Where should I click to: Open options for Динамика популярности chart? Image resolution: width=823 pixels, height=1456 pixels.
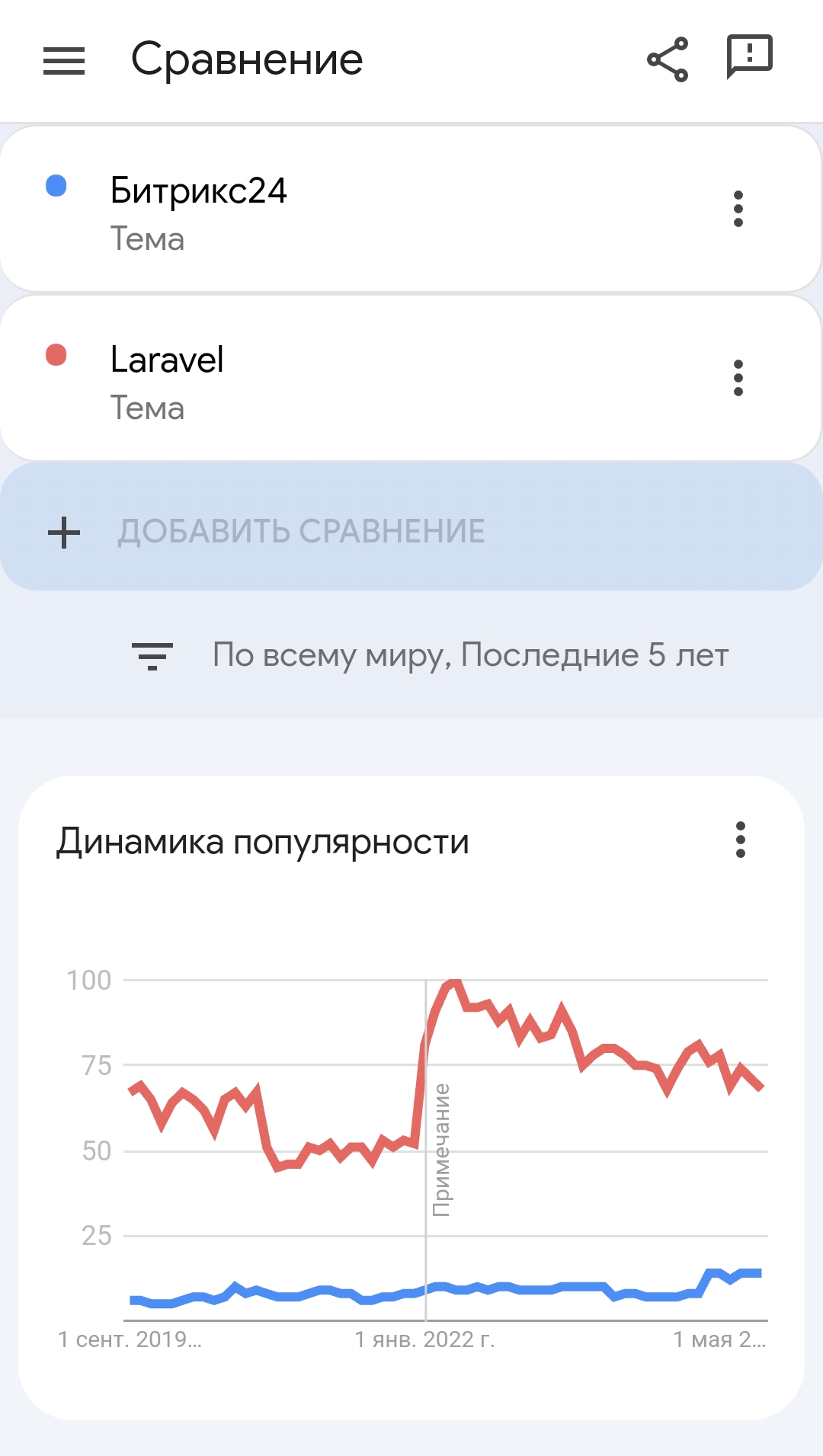click(741, 840)
